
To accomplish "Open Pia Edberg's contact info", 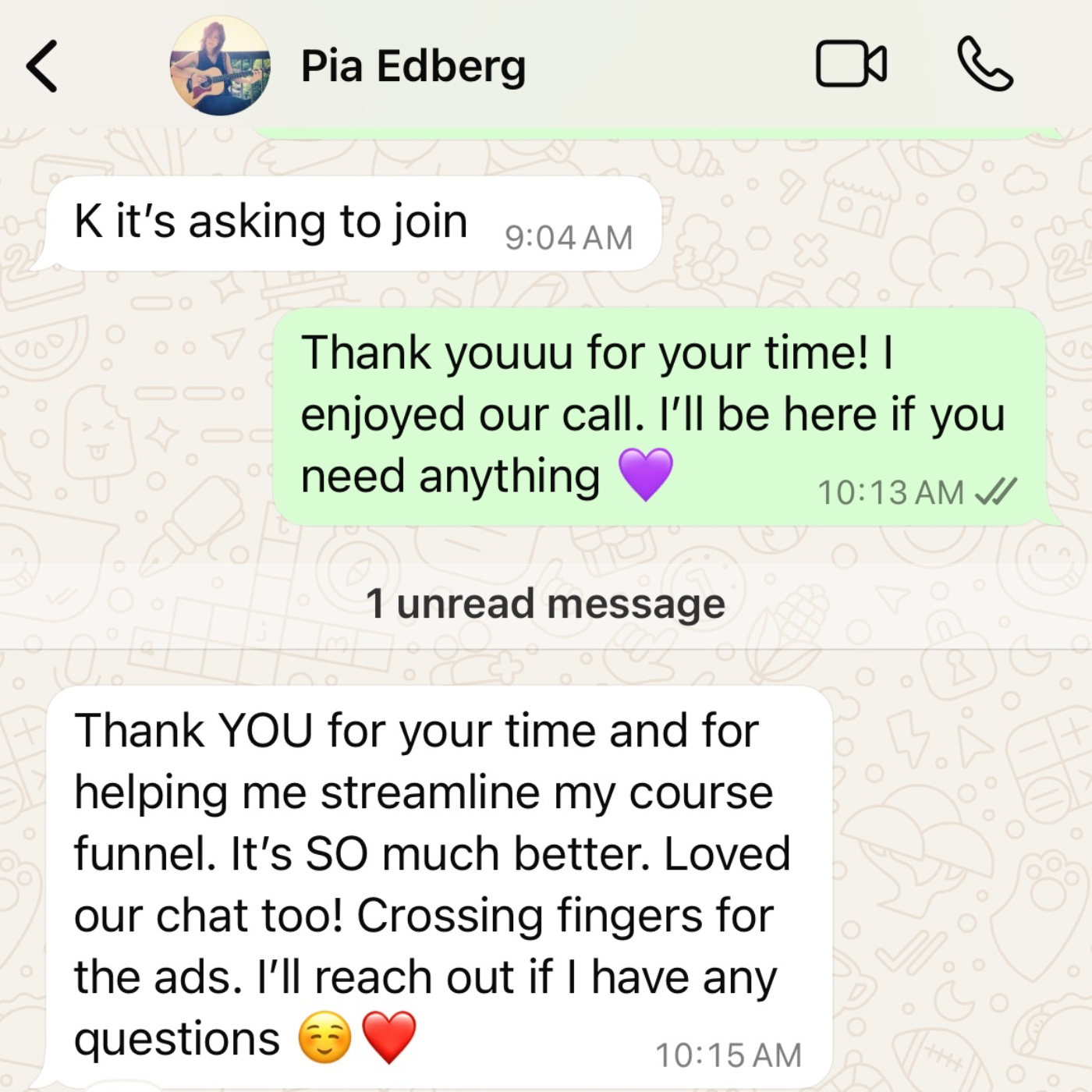I will tap(413, 66).
